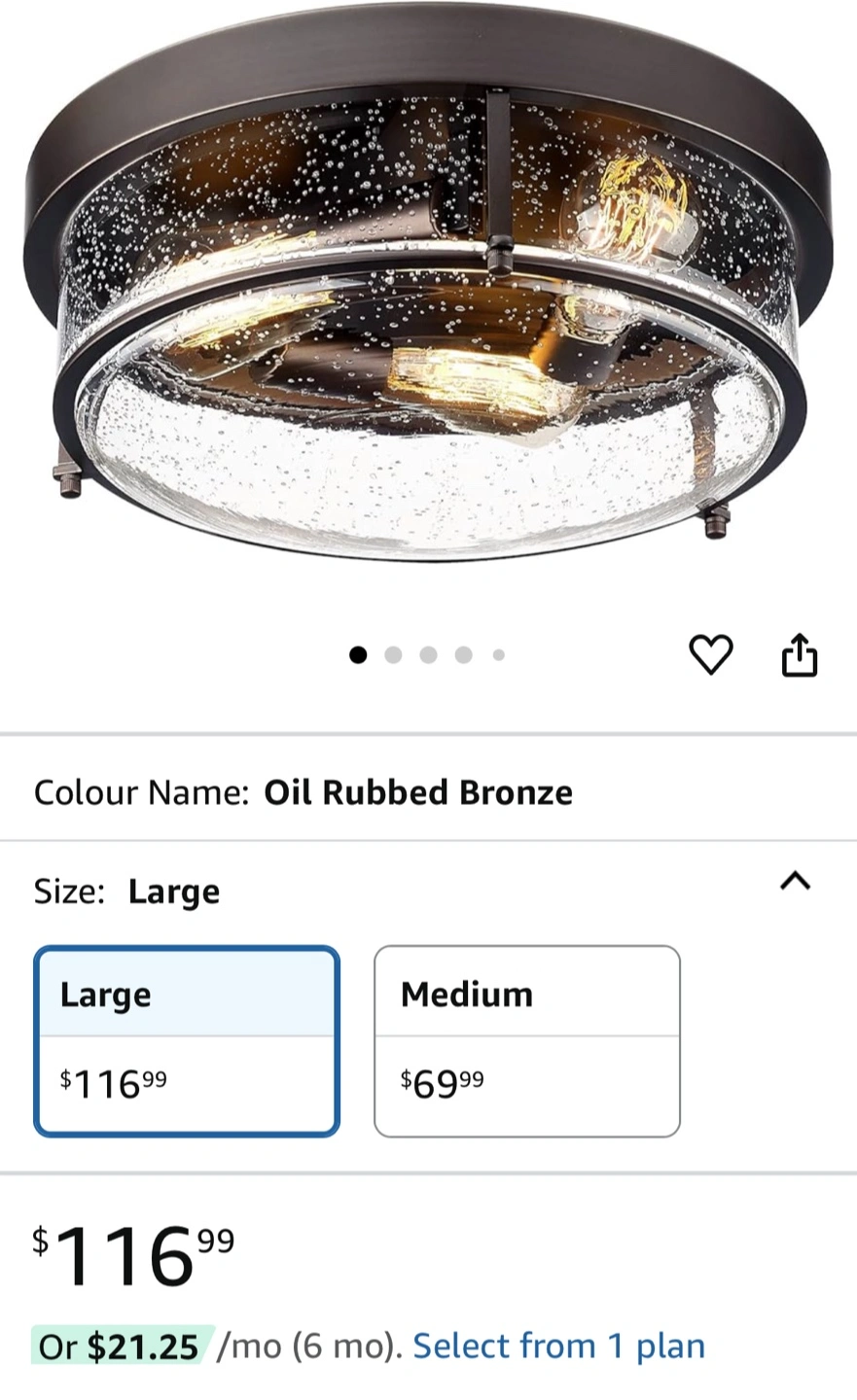
Task: Choose the Medium size for $69.99
Action: pyautogui.click(x=527, y=1041)
